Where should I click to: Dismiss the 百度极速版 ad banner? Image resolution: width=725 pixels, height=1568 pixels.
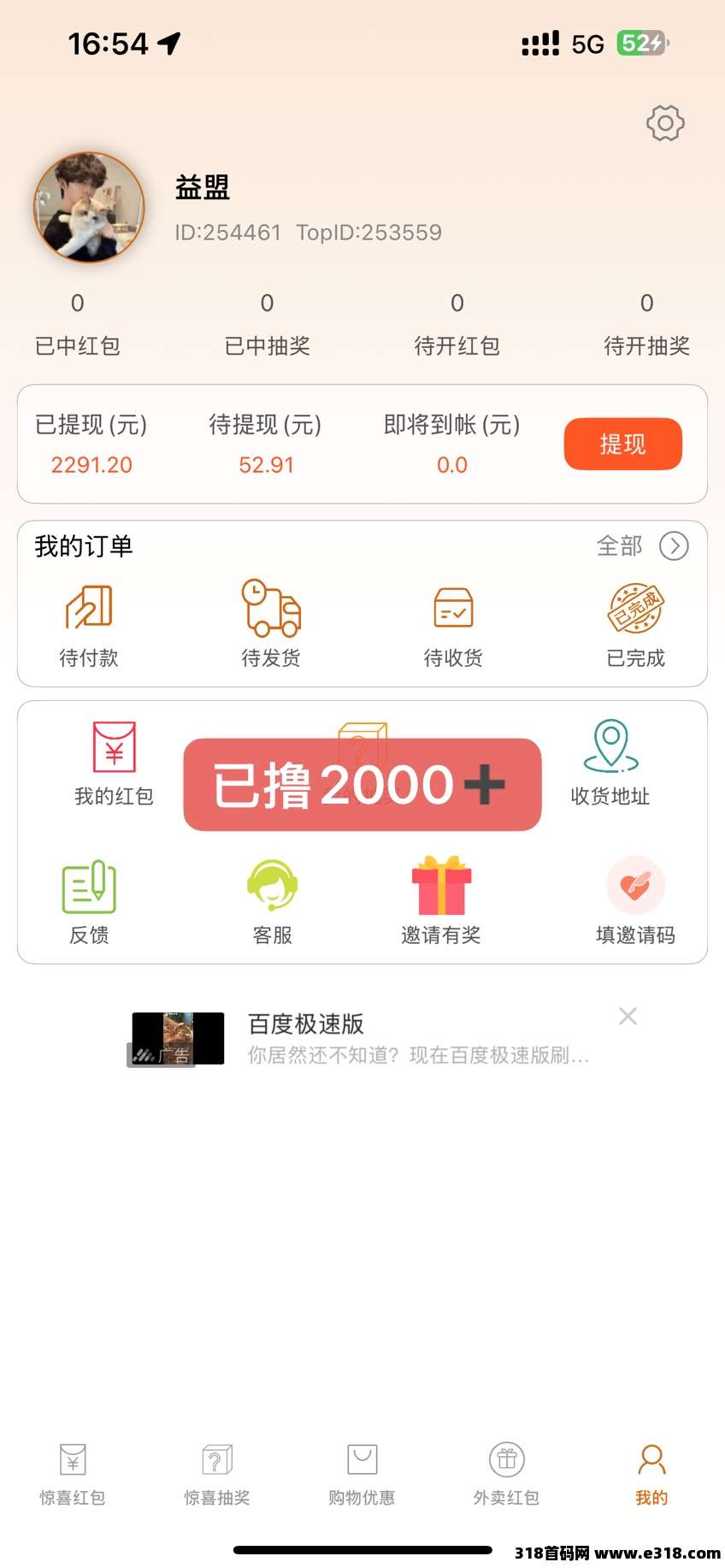(x=628, y=1016)
